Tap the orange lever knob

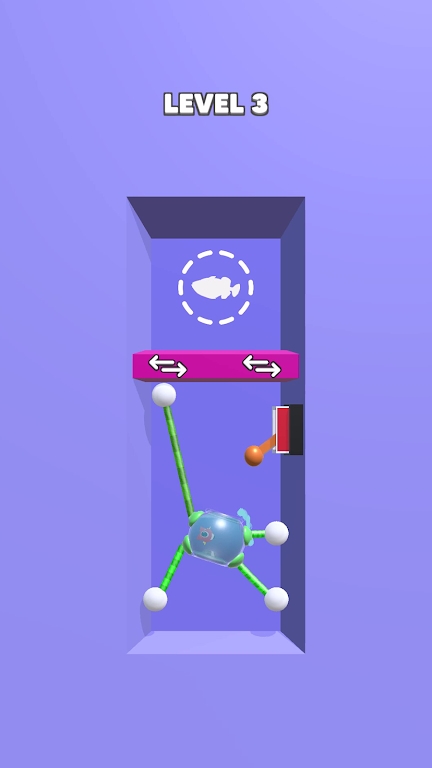click(x=254, y=456)
